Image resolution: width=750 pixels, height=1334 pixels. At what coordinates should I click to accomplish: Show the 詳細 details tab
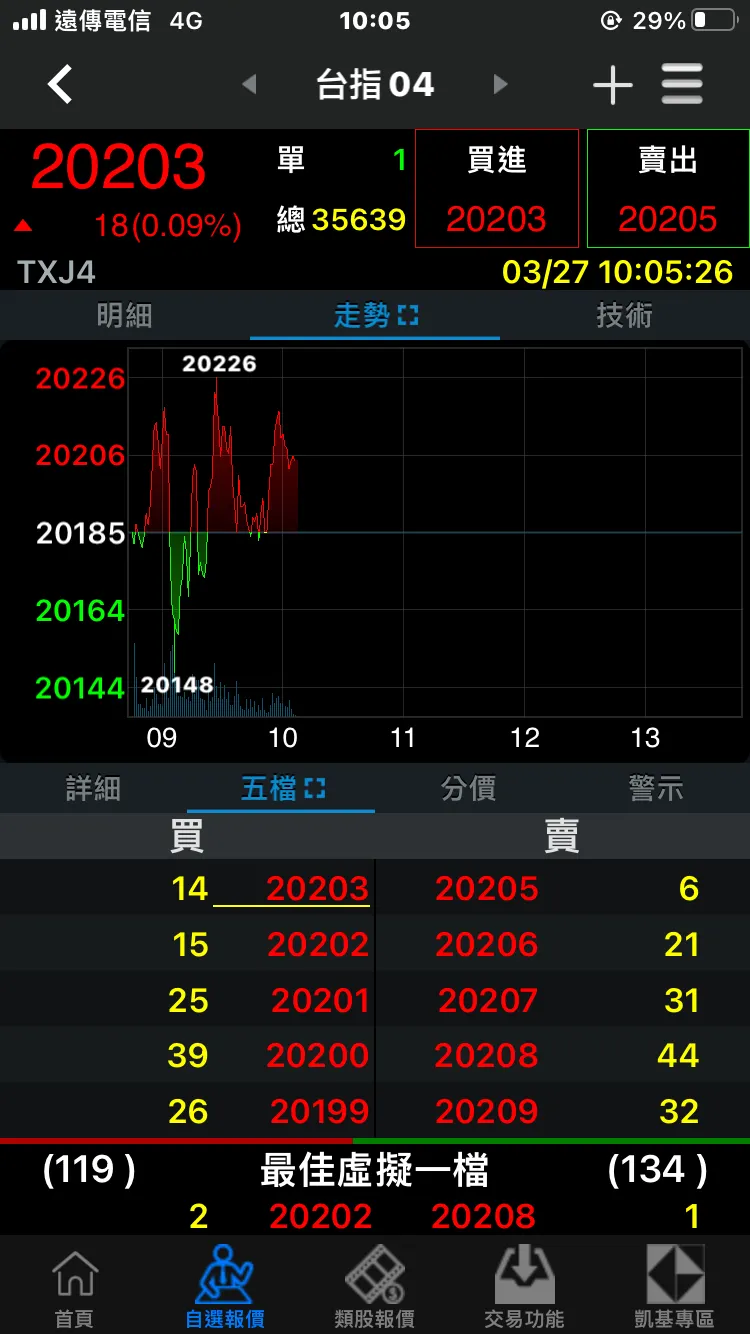click(93, 789)
